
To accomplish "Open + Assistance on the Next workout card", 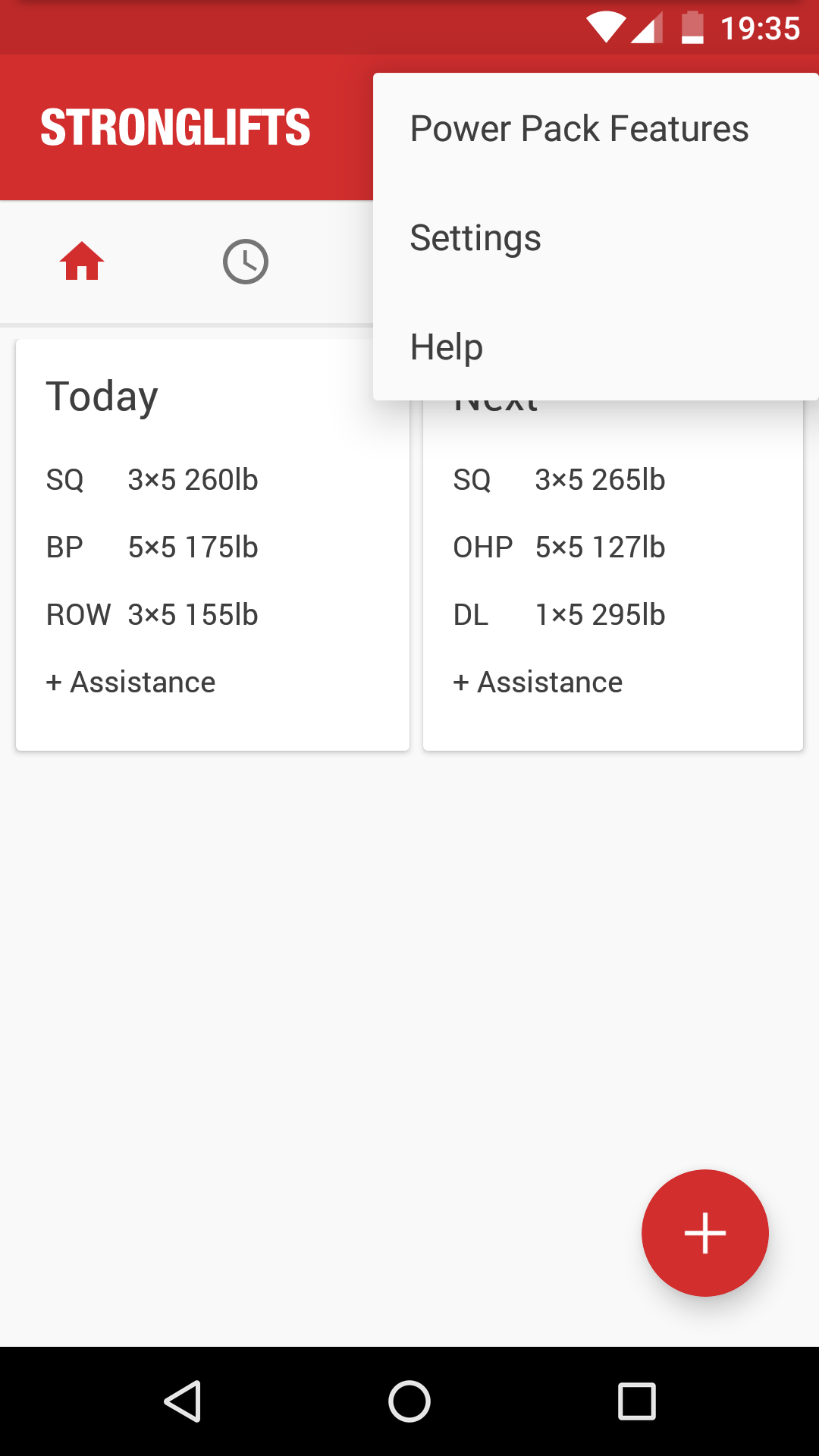I will 538,682.
